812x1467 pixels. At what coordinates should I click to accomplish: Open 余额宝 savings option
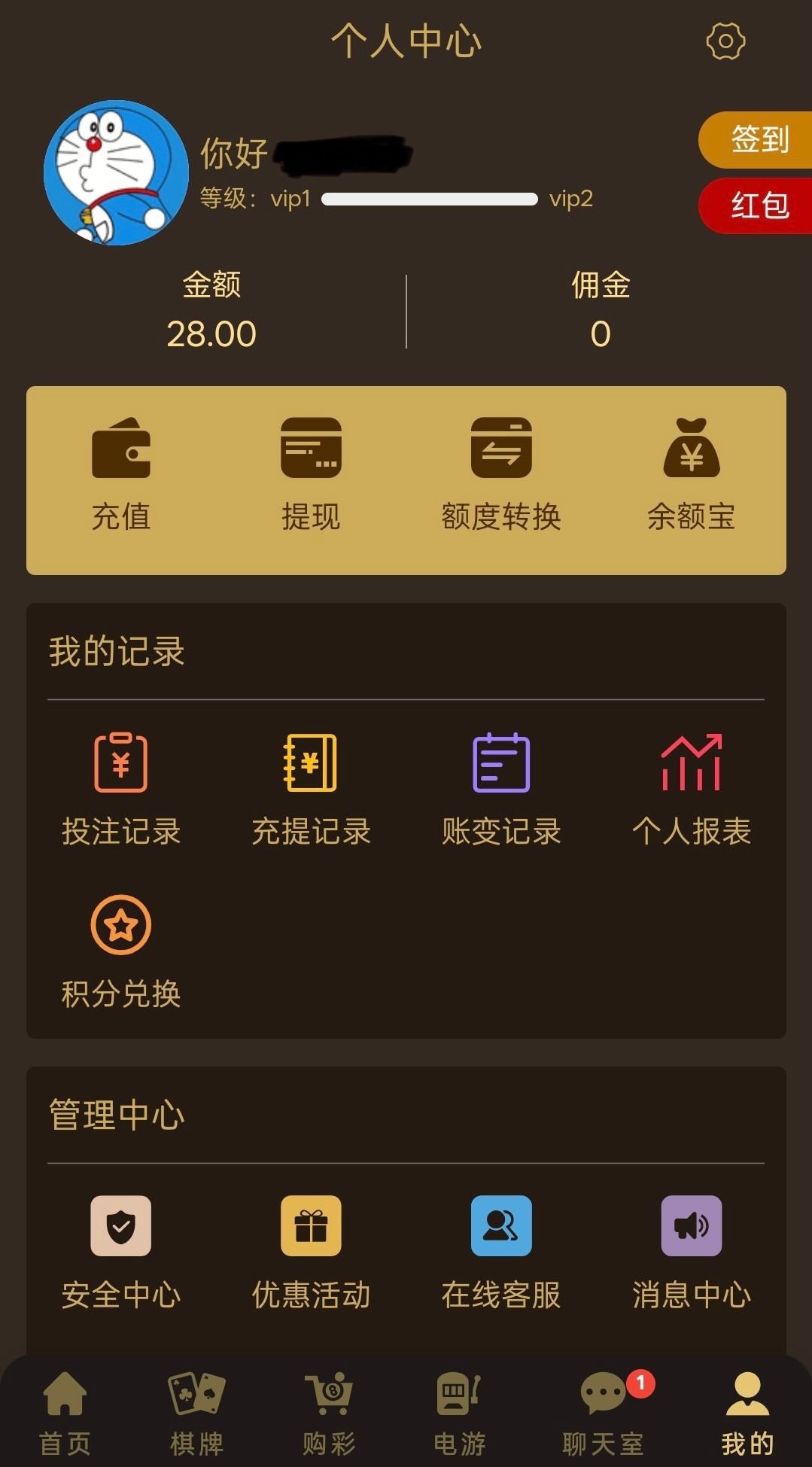coord(691,474)
